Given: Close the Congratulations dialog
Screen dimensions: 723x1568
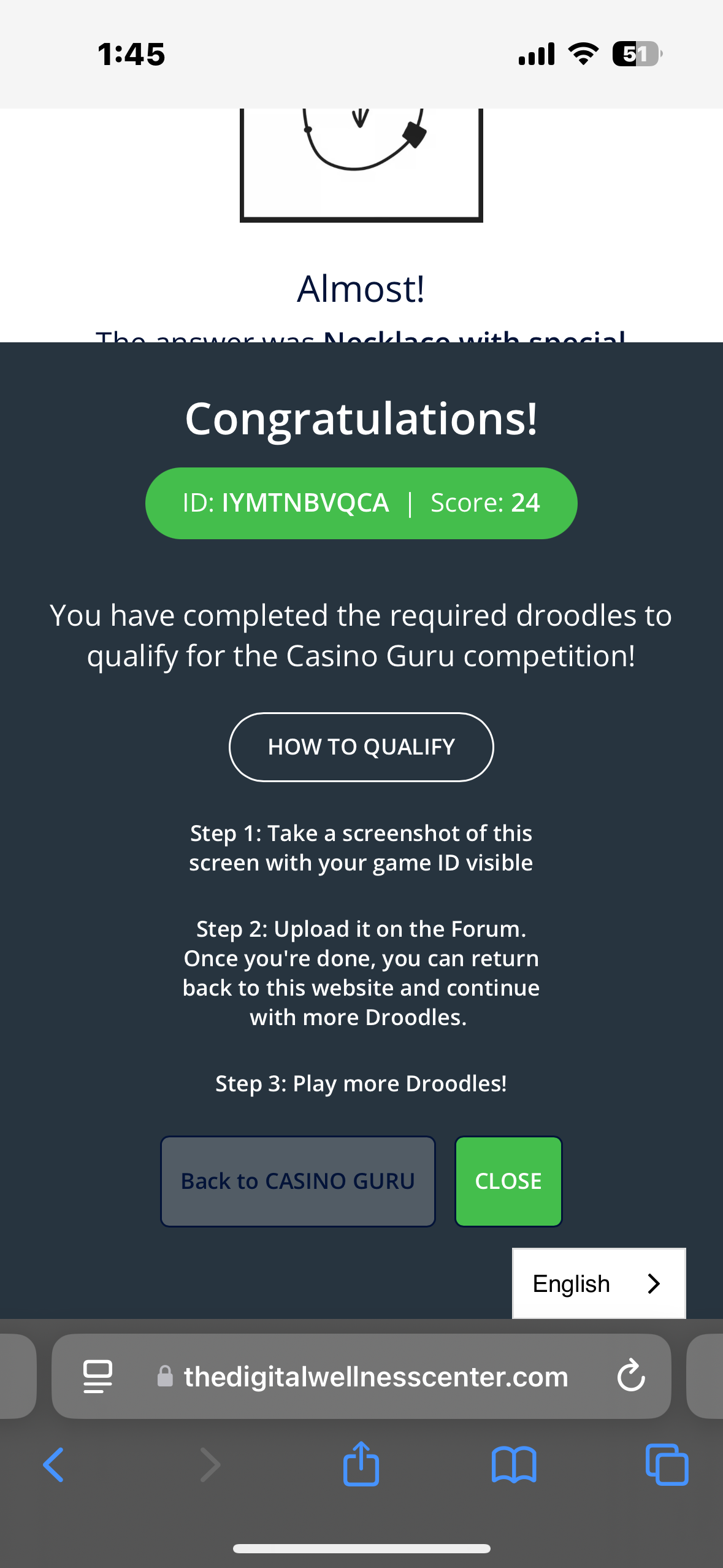Looking at the screenshot, I should coord(508,1181).
